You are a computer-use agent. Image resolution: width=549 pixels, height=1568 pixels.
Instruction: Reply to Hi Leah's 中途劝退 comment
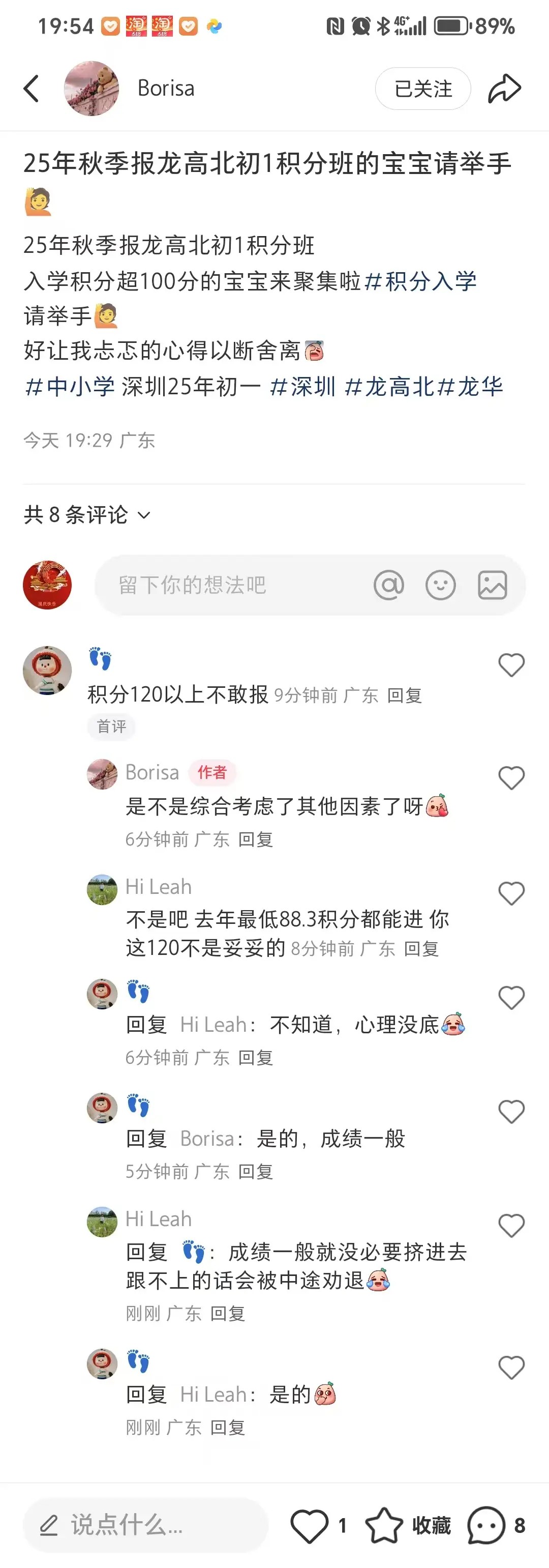[x=227, y=1314]
